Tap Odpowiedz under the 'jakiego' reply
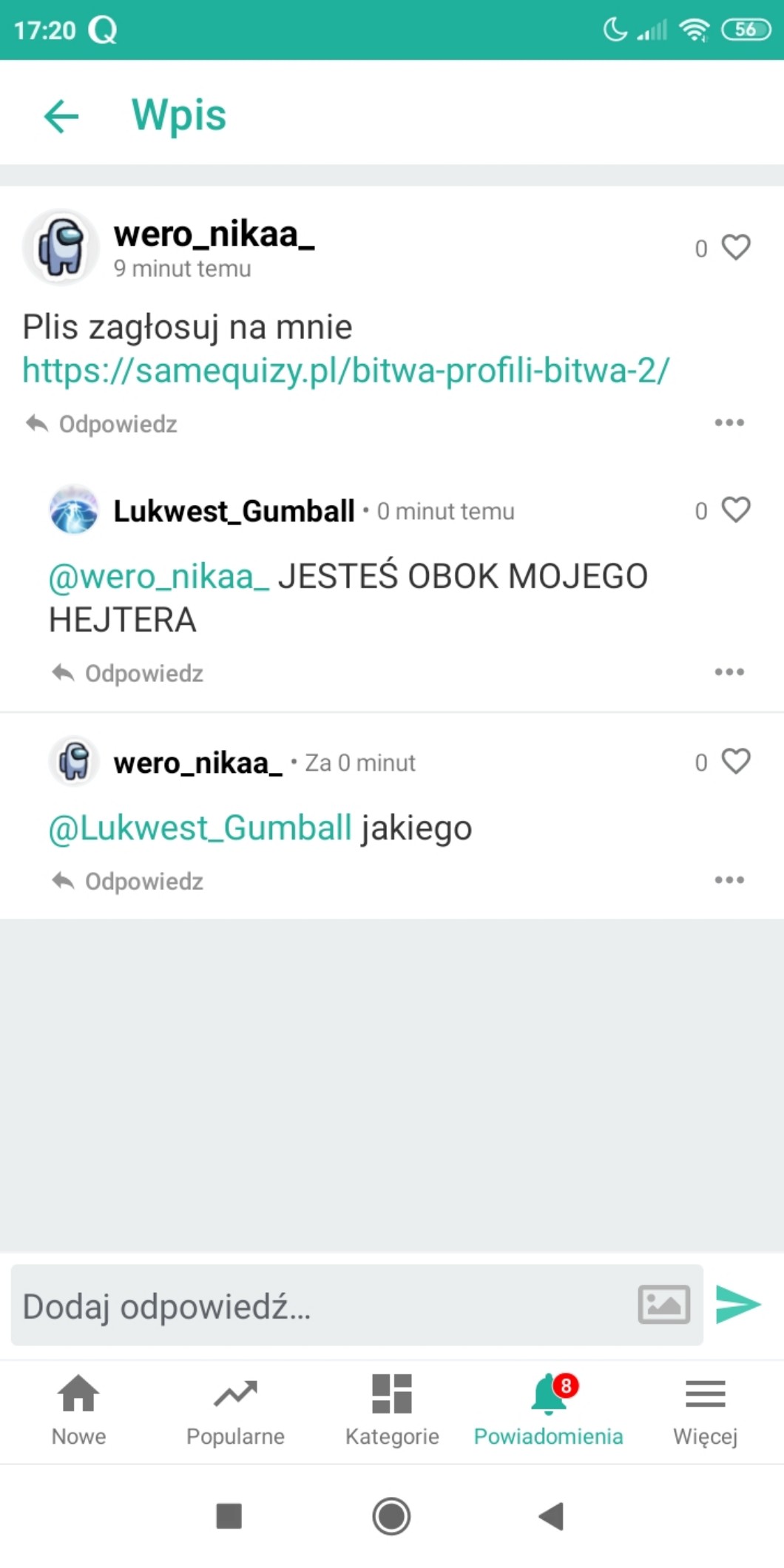This screenshot has height=1568, width=784. (128, 881)
